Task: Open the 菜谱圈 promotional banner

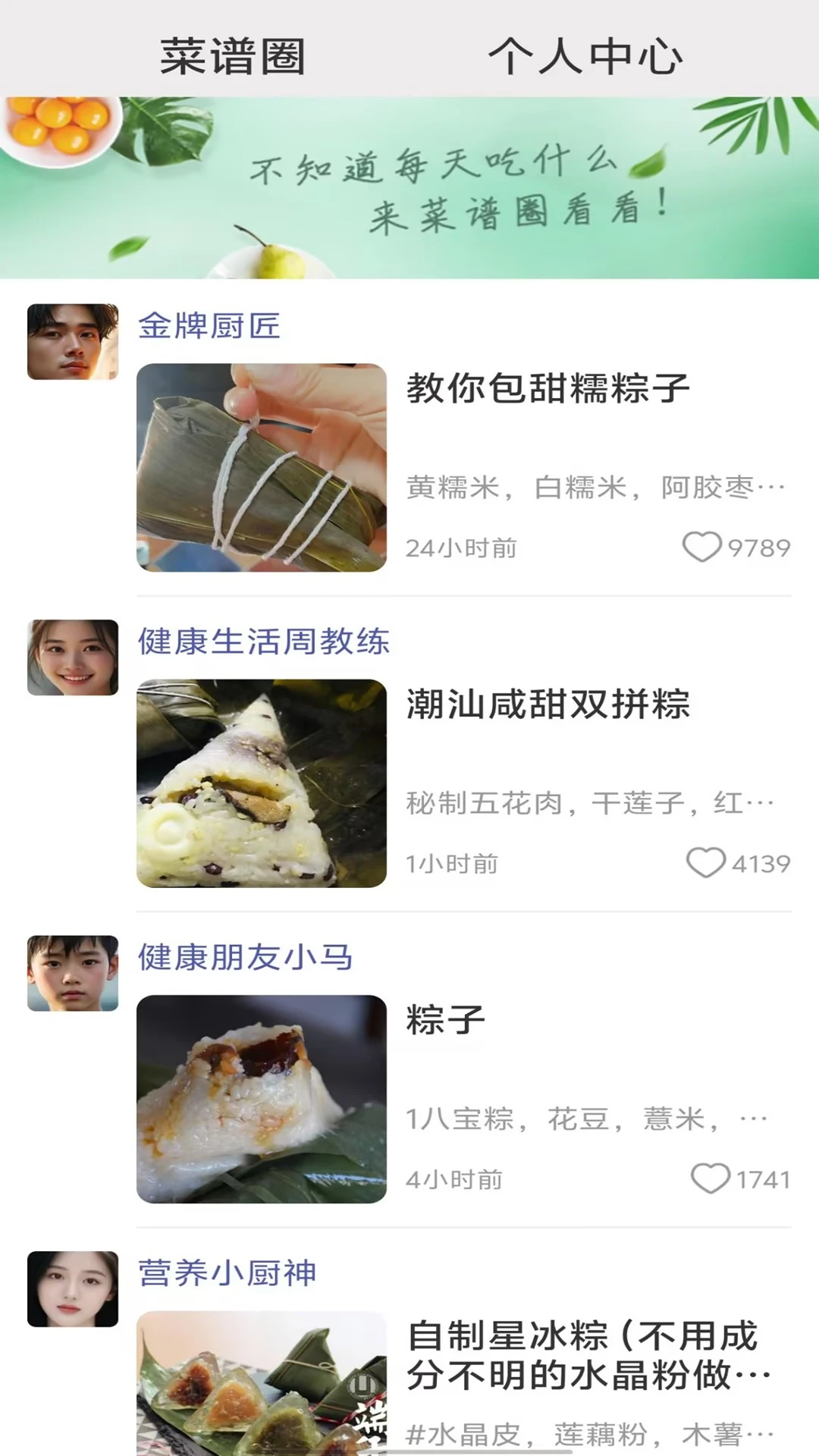Action: [x=409, y=187]
